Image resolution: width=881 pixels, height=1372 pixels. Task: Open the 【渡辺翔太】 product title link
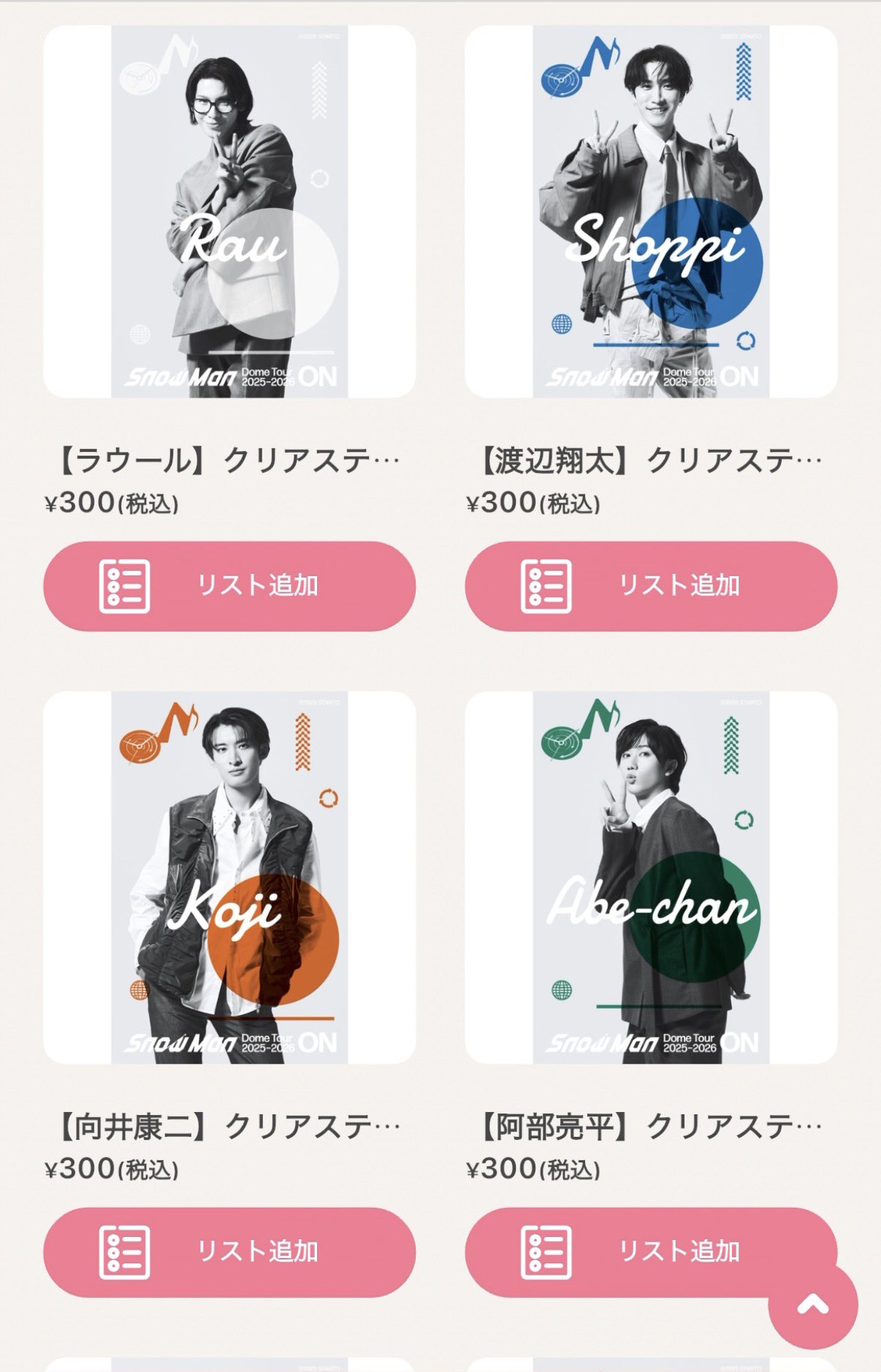click(650, 460)
